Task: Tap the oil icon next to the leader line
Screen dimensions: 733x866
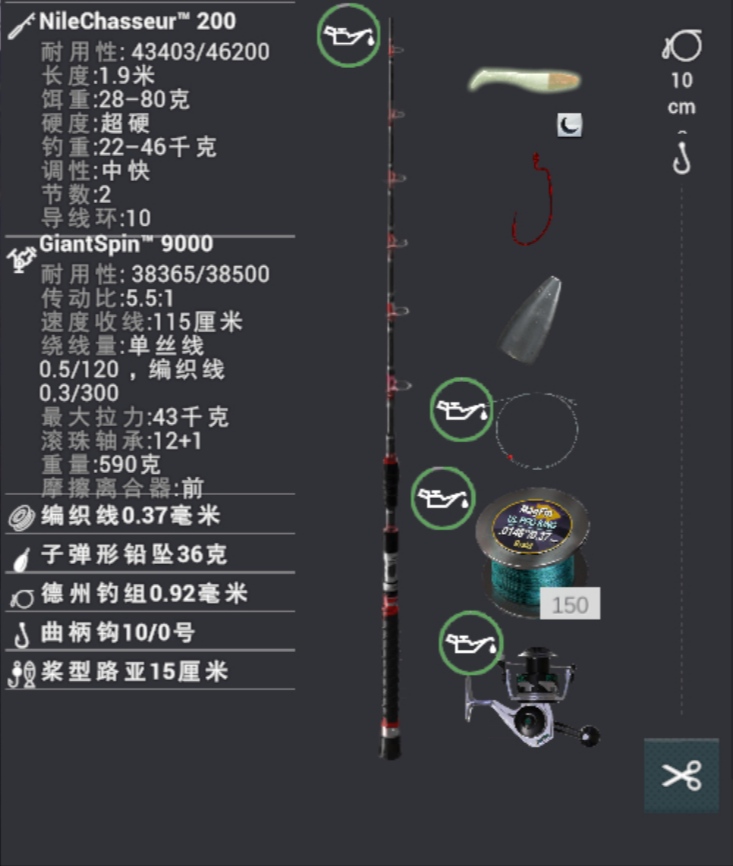Action: click(461, 409)
